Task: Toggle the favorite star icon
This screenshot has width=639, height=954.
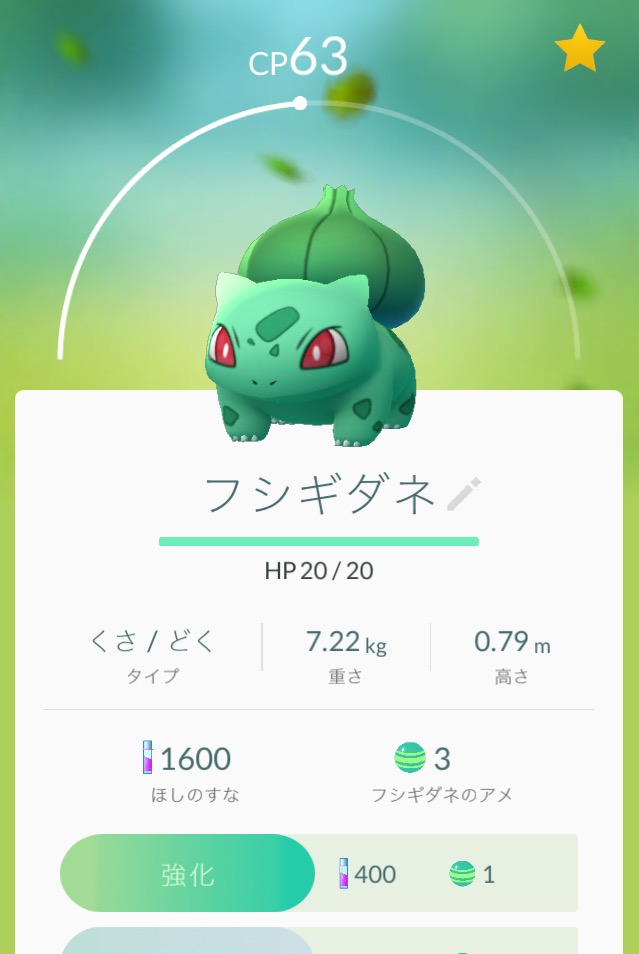Action: click(580, 50)
